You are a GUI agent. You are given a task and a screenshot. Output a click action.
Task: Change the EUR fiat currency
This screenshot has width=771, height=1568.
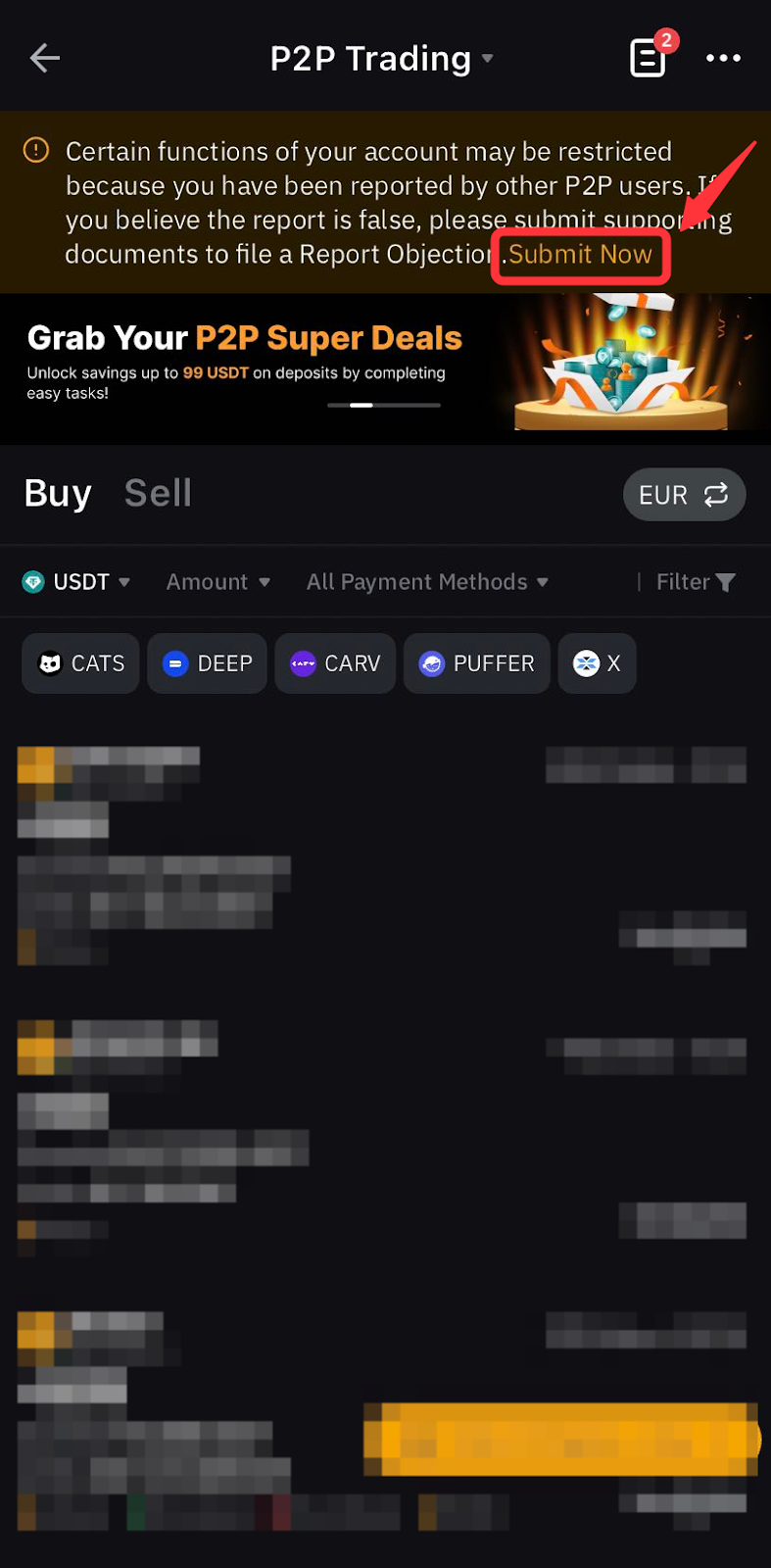click(x=684, y=495)
